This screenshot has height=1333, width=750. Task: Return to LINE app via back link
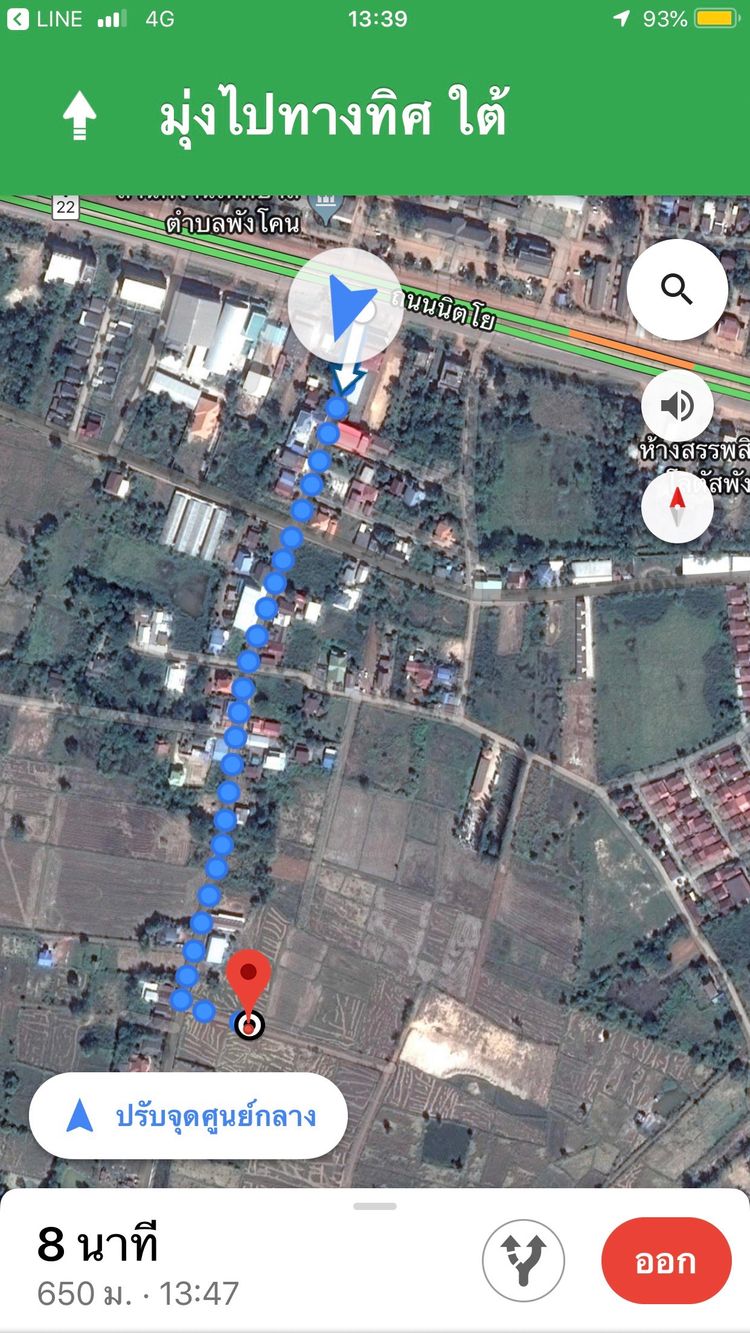click(x=45, y=19)
